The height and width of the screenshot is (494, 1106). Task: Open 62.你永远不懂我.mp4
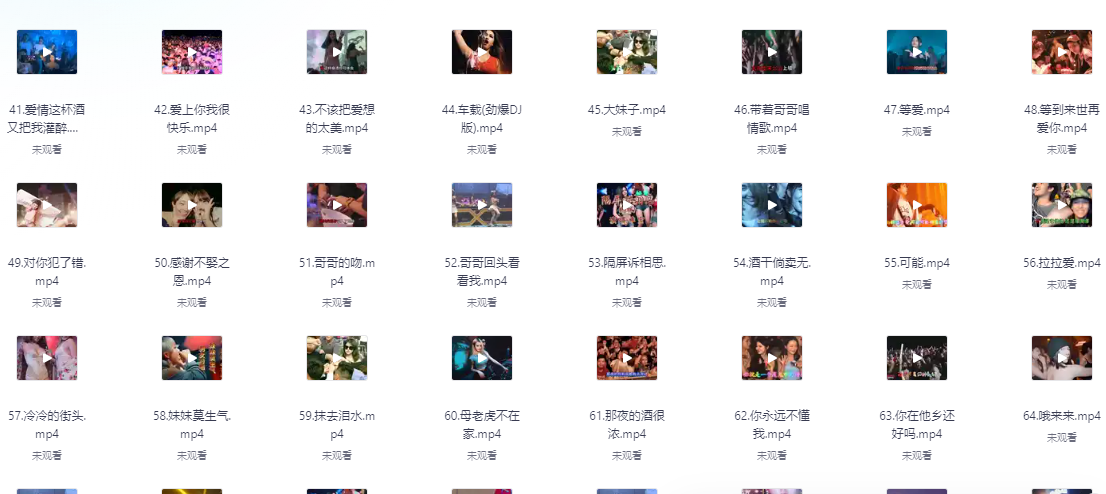(x=772, y=358)
